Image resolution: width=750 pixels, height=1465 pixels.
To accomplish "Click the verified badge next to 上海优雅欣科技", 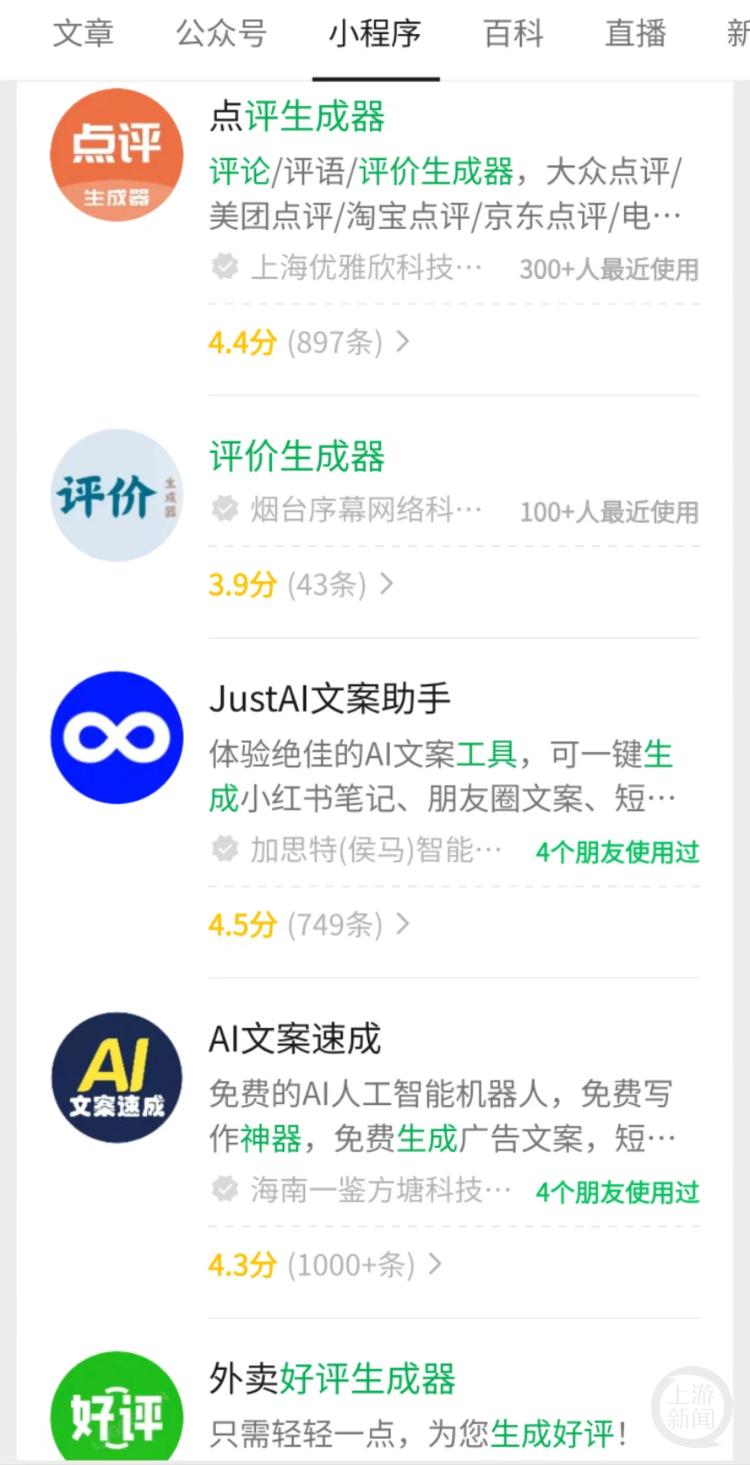I will tap(223, 267).
